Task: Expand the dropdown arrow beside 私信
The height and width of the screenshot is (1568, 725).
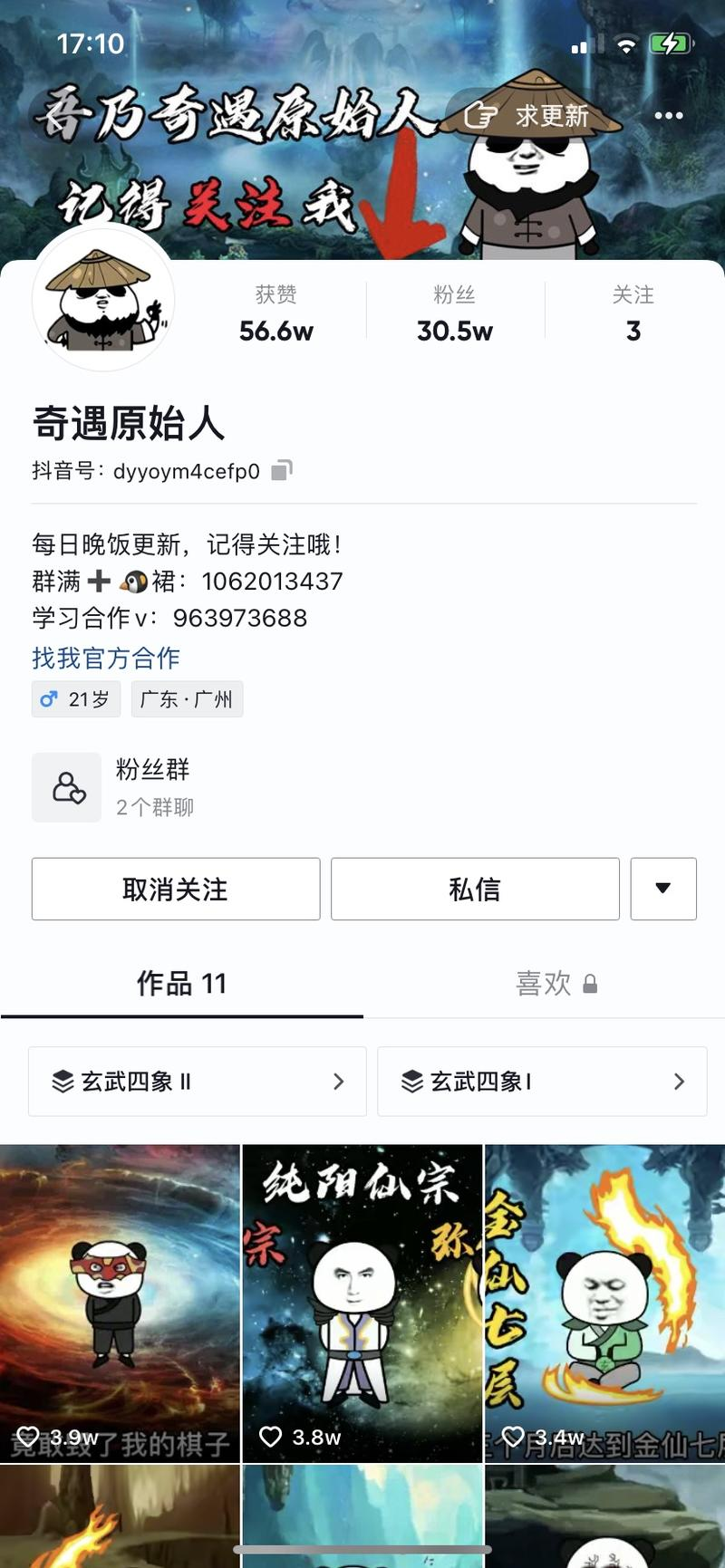Action: pyautogui.click(x=663, y=890)
